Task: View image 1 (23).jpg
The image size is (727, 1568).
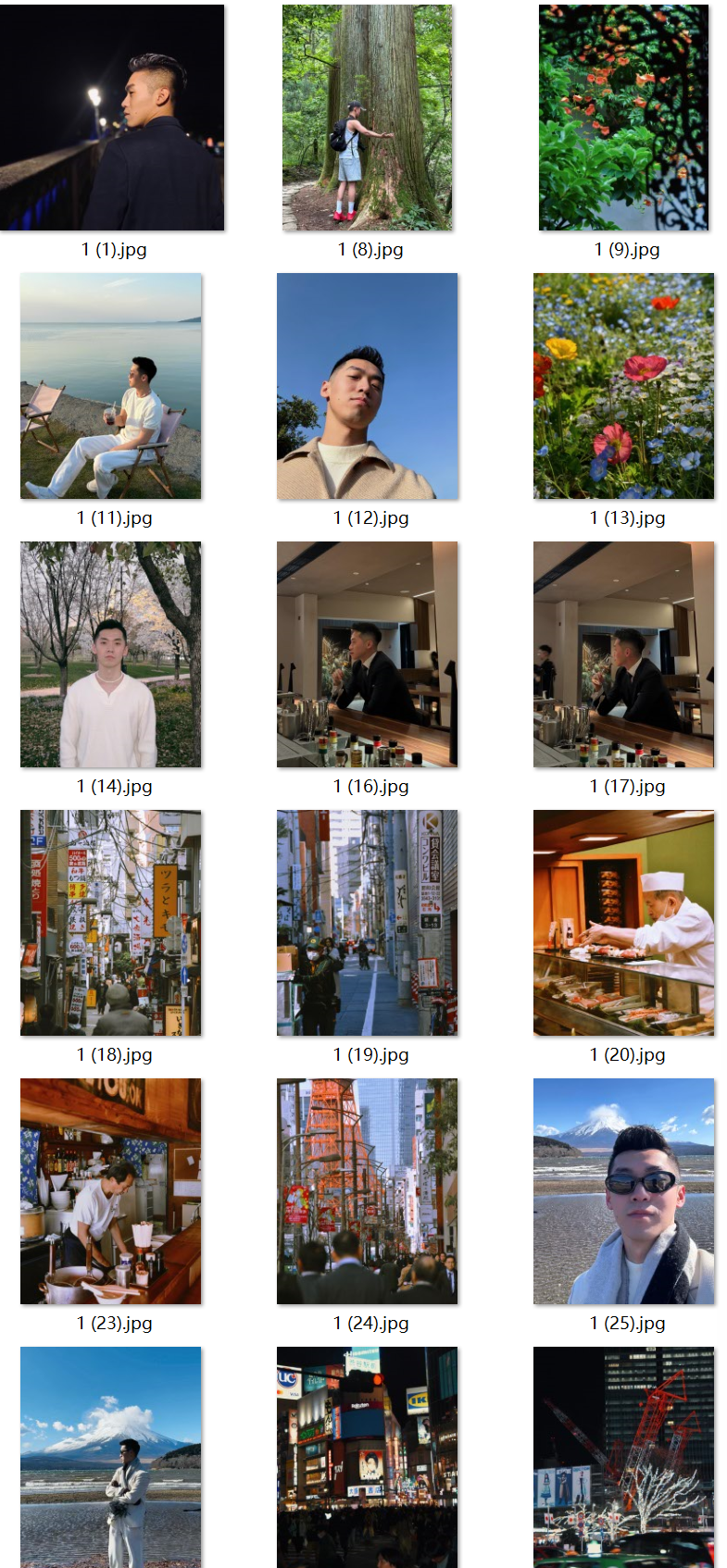Action: coord(111,1191)
